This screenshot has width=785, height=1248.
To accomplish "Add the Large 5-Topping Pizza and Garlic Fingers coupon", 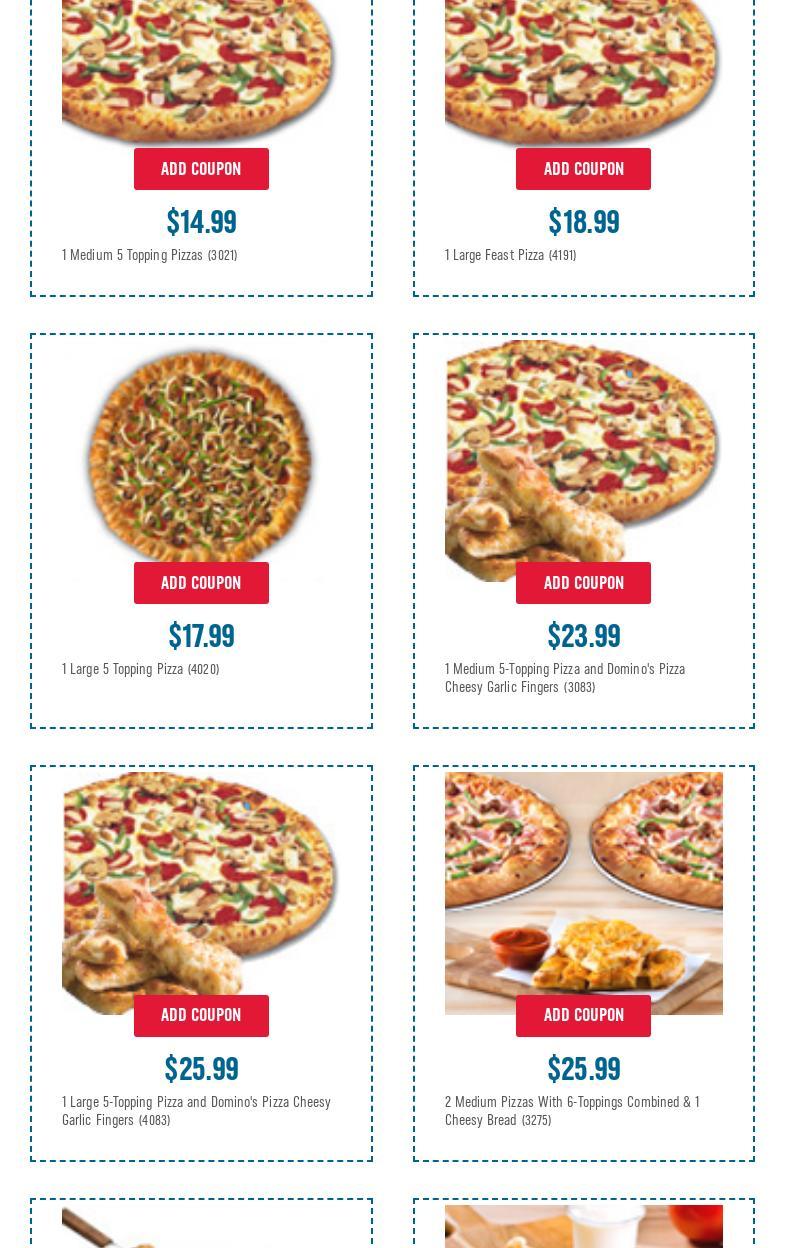I will pyautogui.click(x=201, y=1015).
